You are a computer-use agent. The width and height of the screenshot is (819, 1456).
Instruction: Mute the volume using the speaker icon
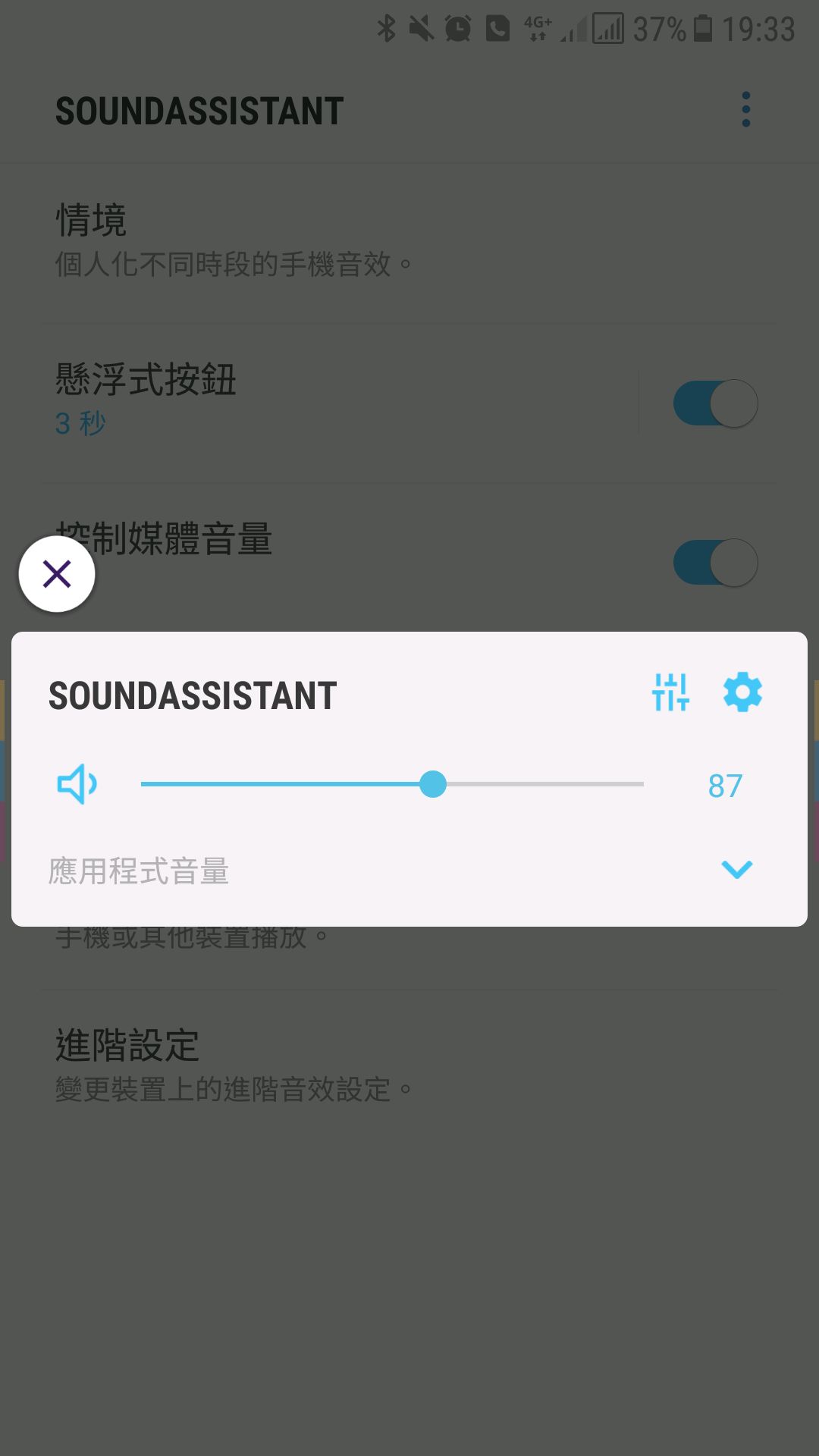77,784
